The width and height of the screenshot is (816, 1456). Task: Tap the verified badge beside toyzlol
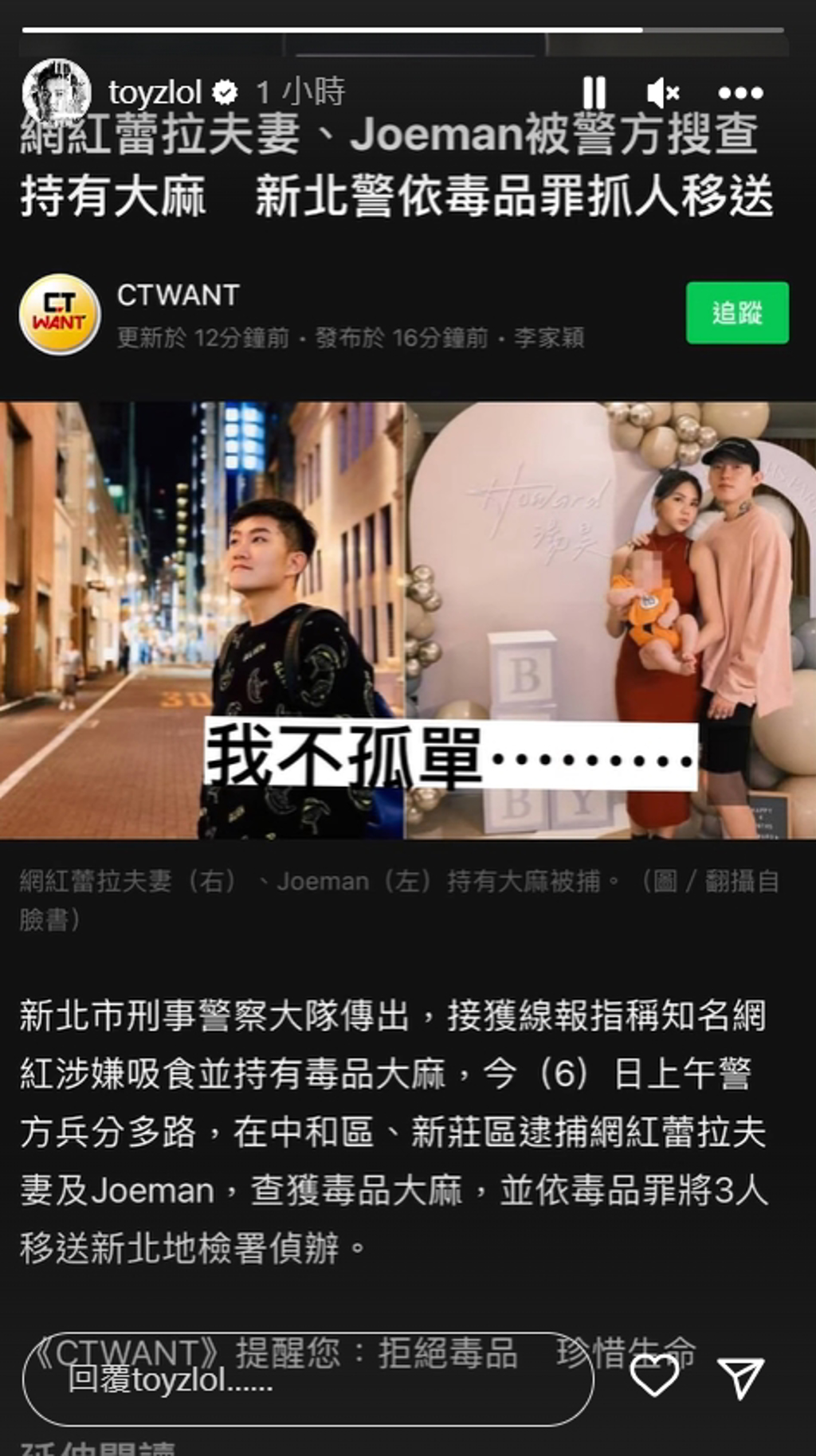[x=226, y=91]
